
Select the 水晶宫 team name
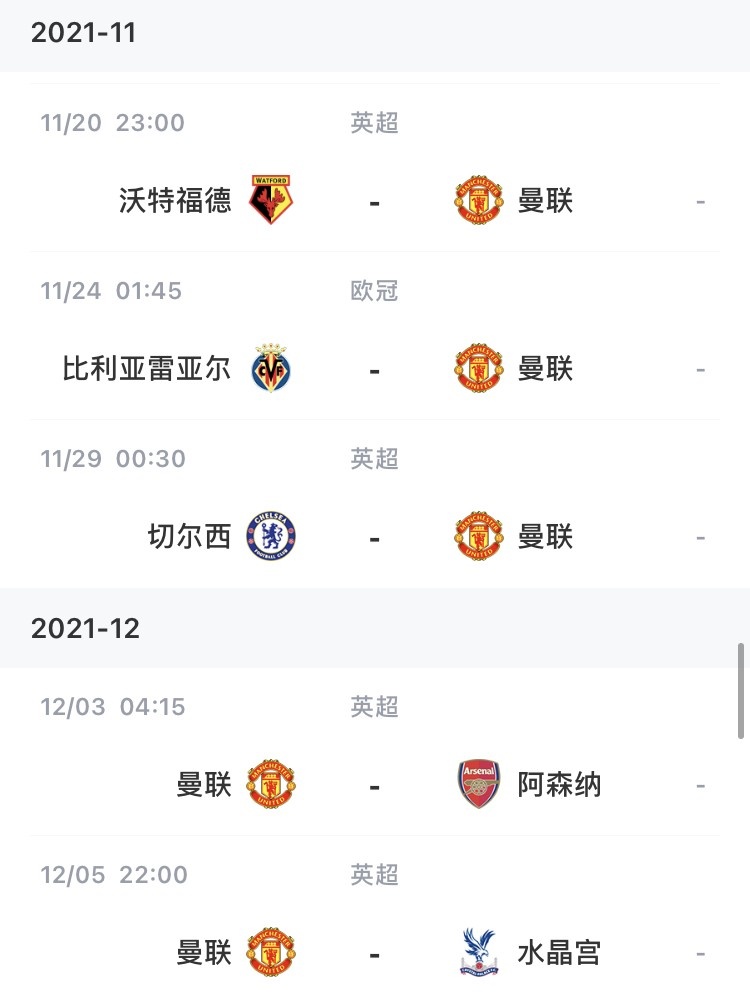(560, 952)
